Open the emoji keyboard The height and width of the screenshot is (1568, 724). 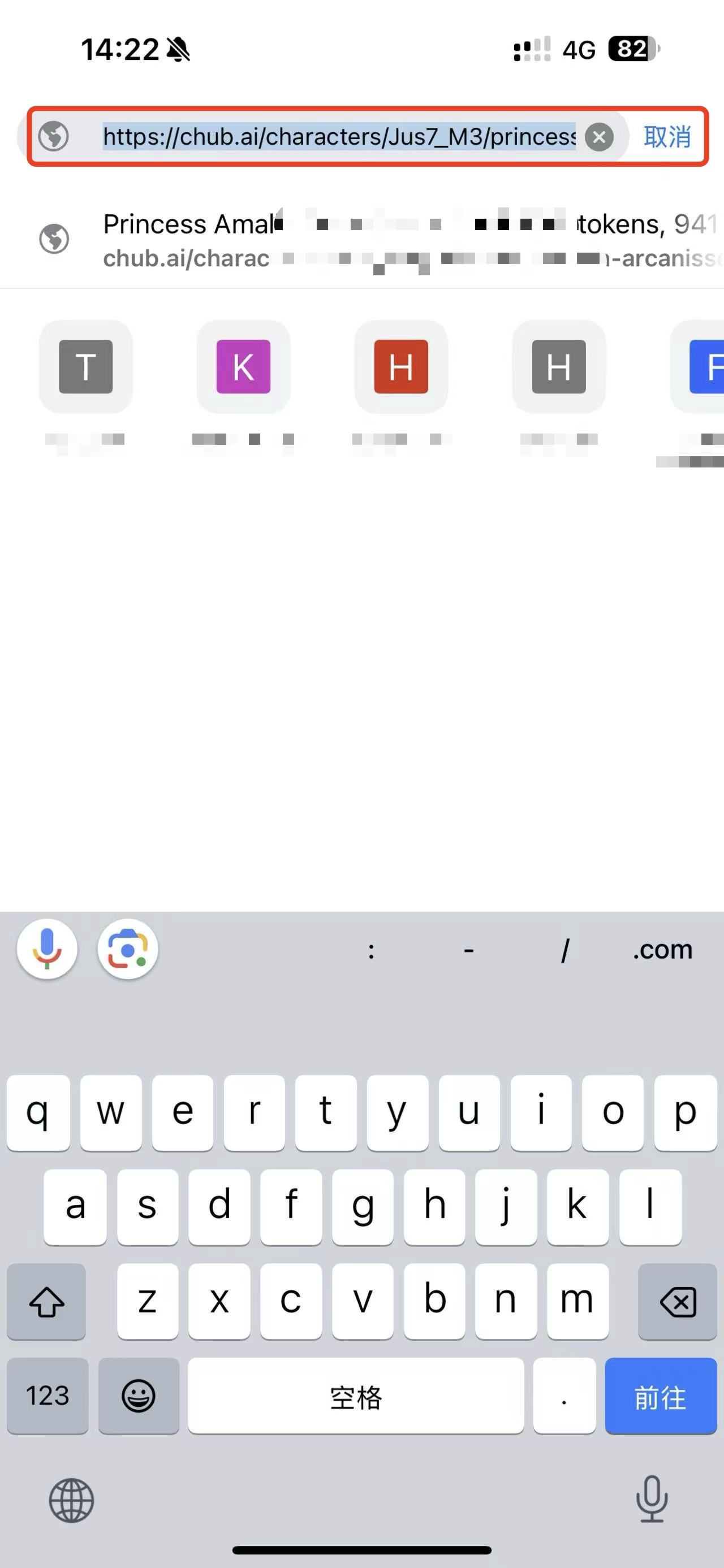coord(139,1396)
